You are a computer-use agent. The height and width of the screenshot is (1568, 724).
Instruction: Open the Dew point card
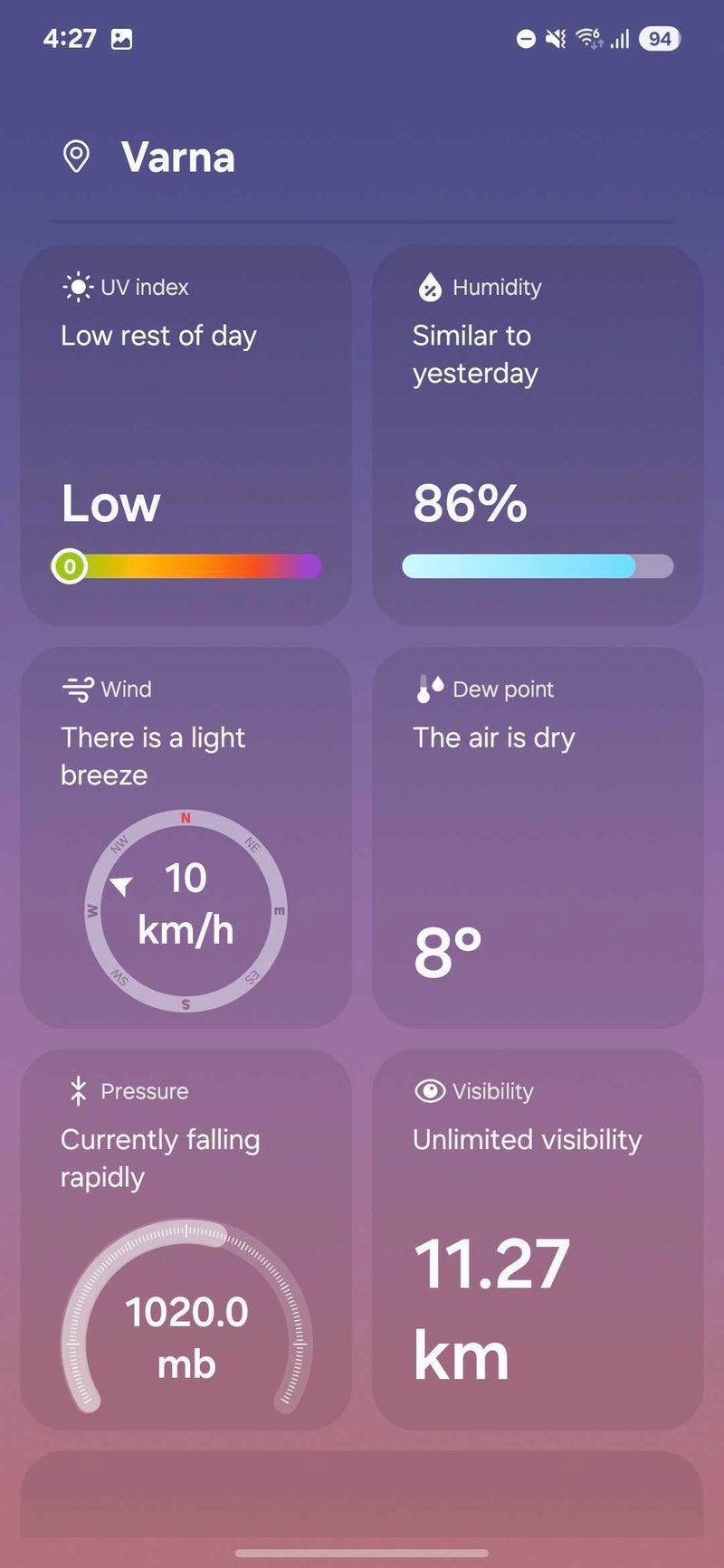(538, 837)
